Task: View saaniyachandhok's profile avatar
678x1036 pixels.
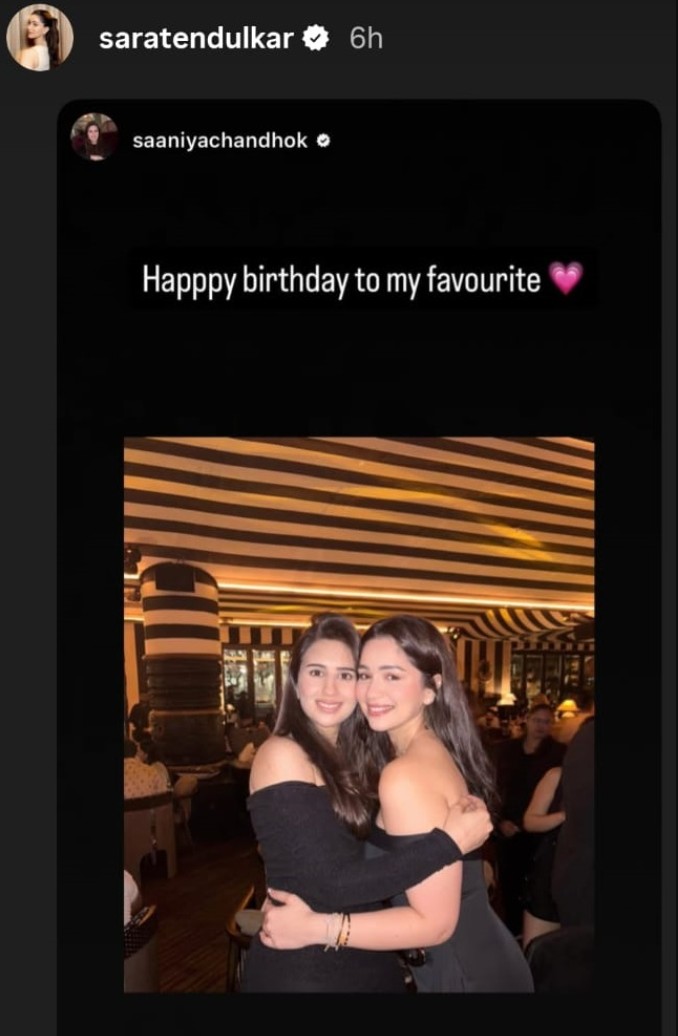Action: [x=94, y=138]
